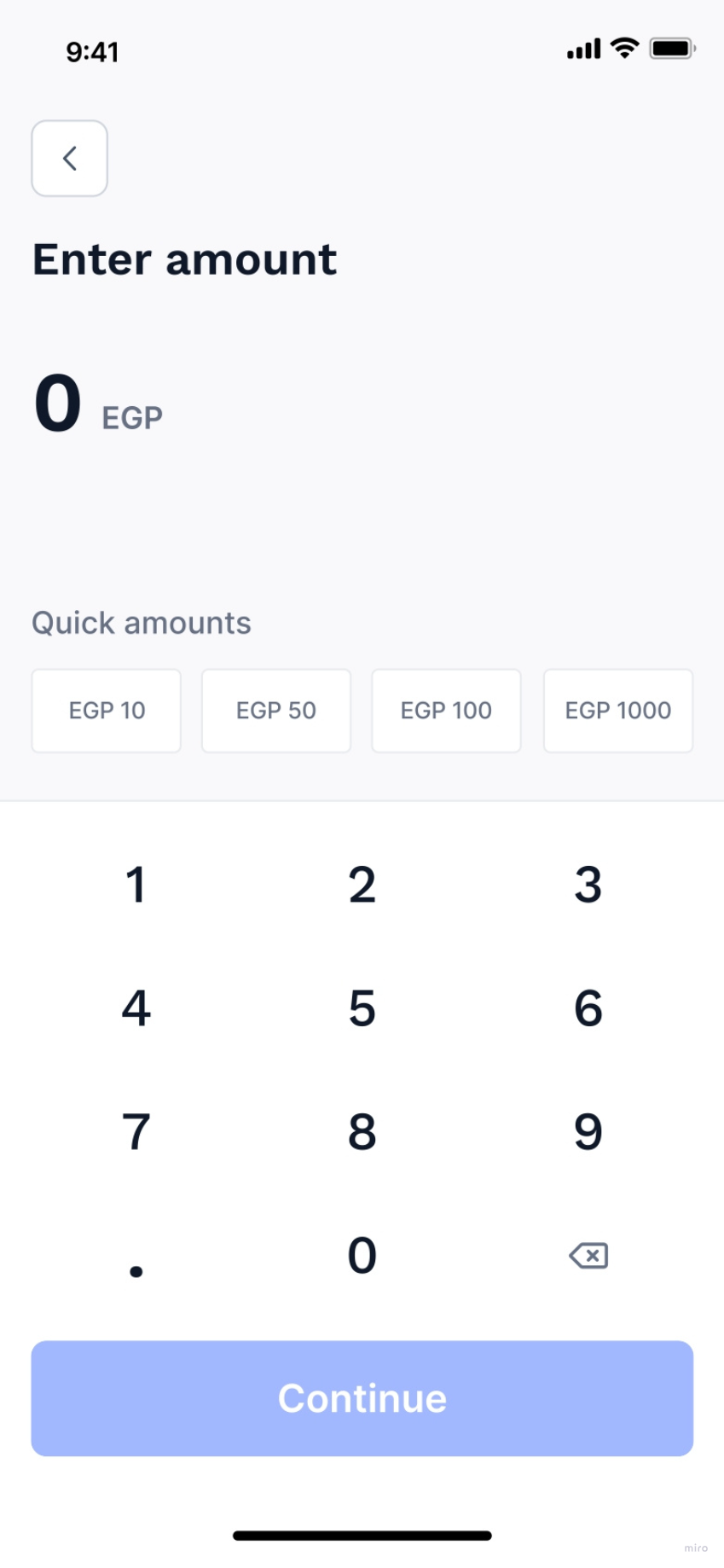Pick the EGP 100 quick amount

(446, 711)
